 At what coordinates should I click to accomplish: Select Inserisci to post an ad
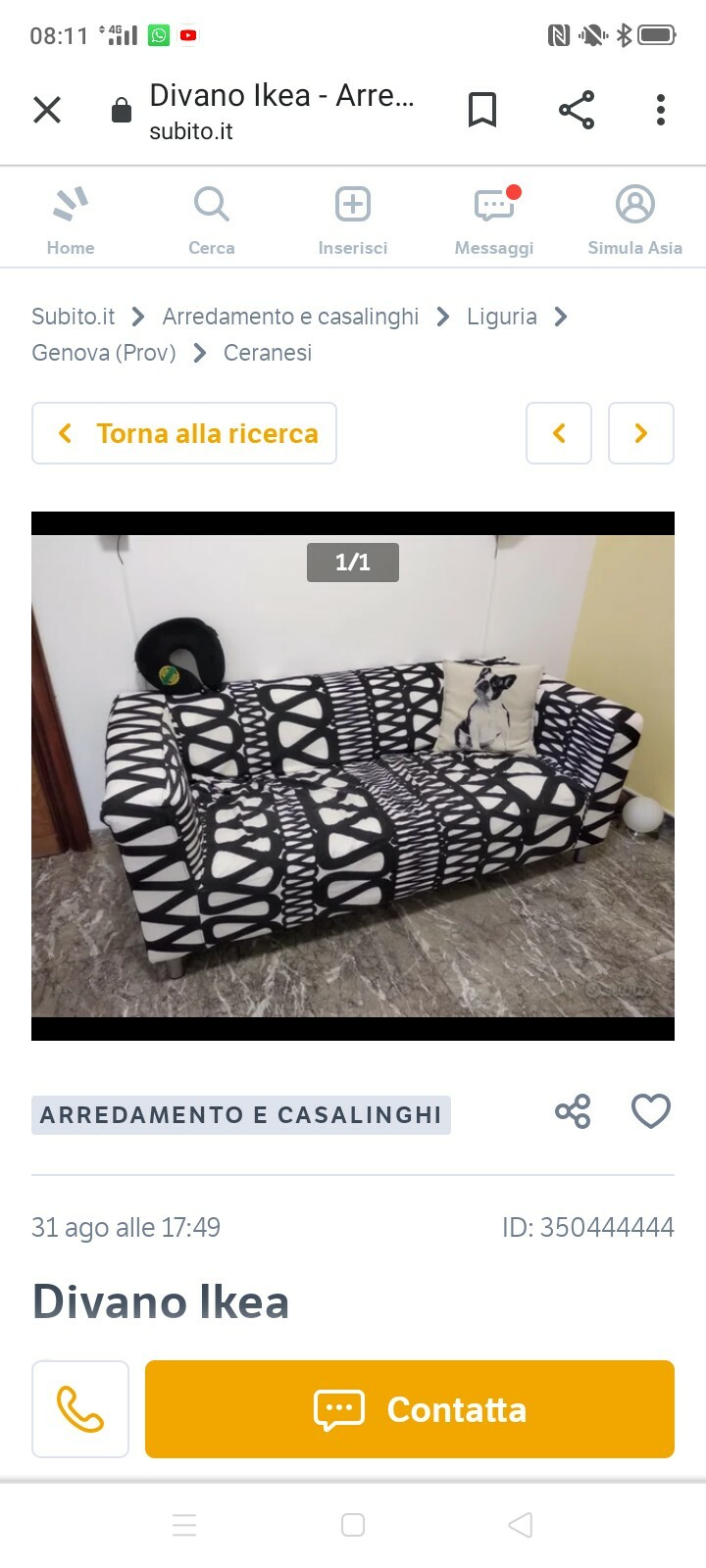tap(353, 220)
